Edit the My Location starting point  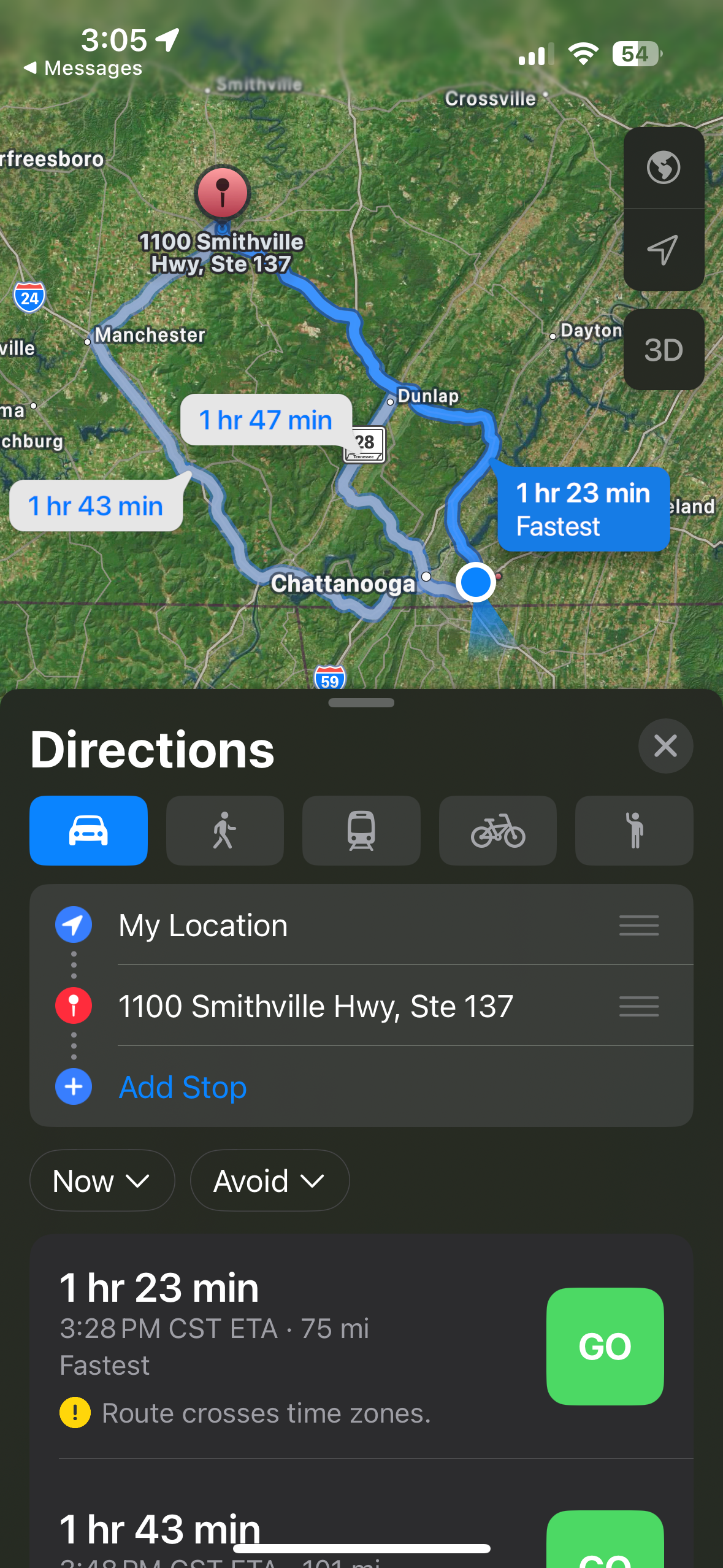pyautogui.click(x=202, y=924)
